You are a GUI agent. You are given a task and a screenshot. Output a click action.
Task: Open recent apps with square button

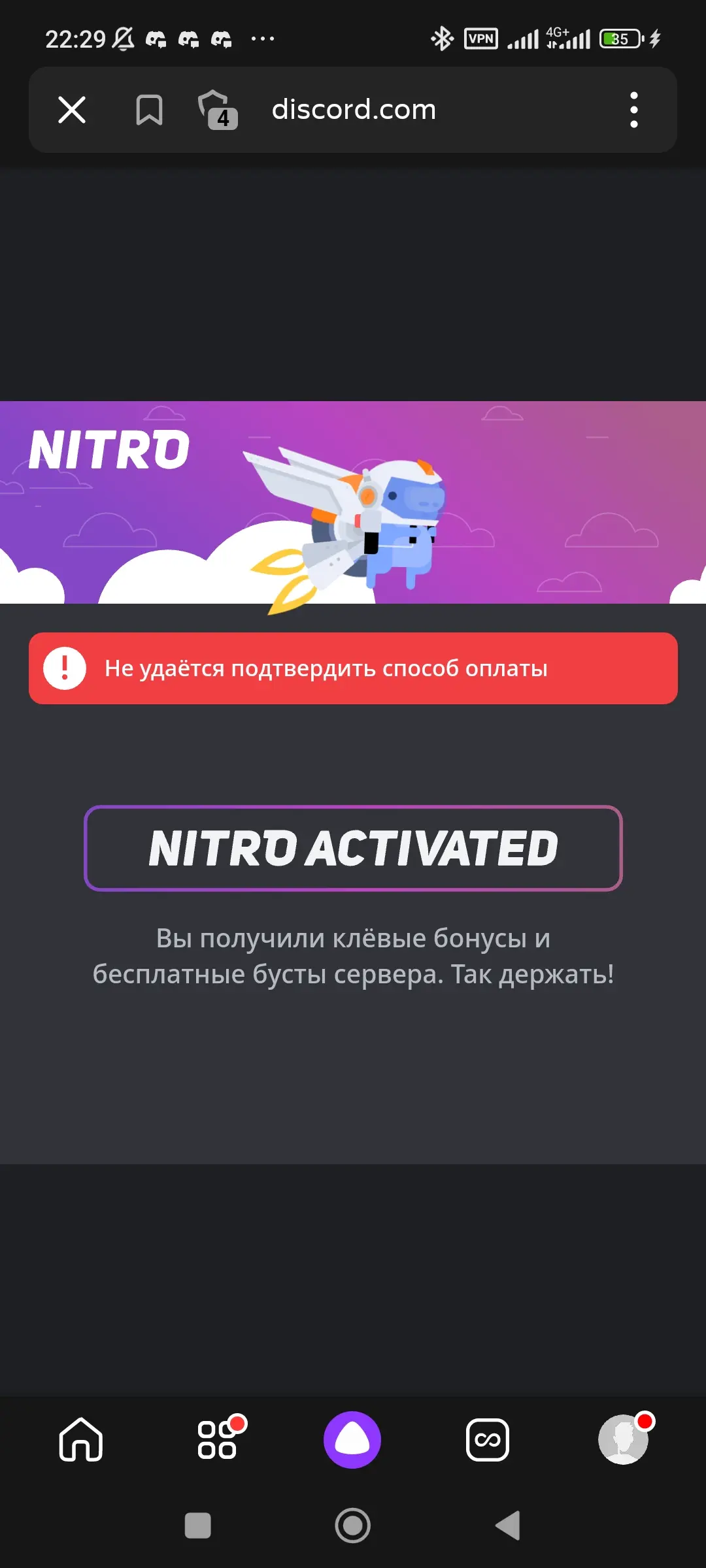[197, 1526]
